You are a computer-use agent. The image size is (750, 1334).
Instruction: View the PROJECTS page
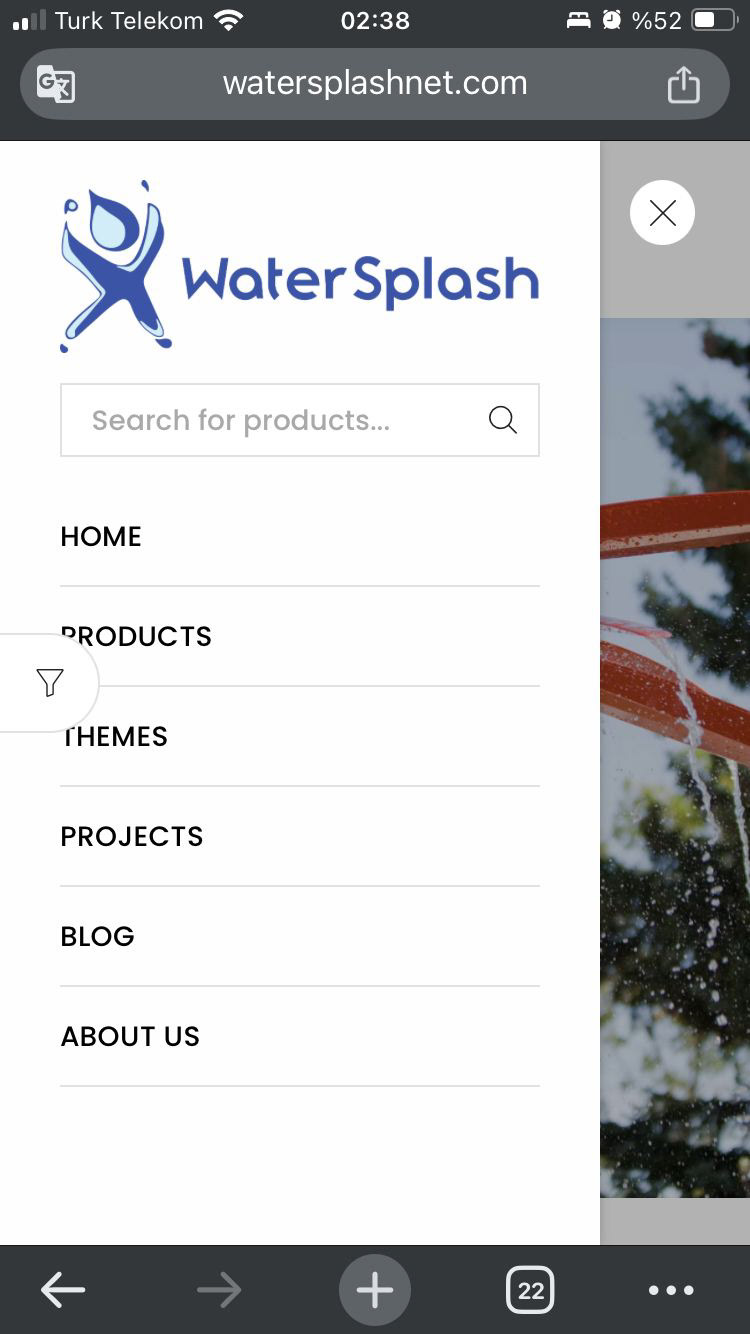point(132,837)
